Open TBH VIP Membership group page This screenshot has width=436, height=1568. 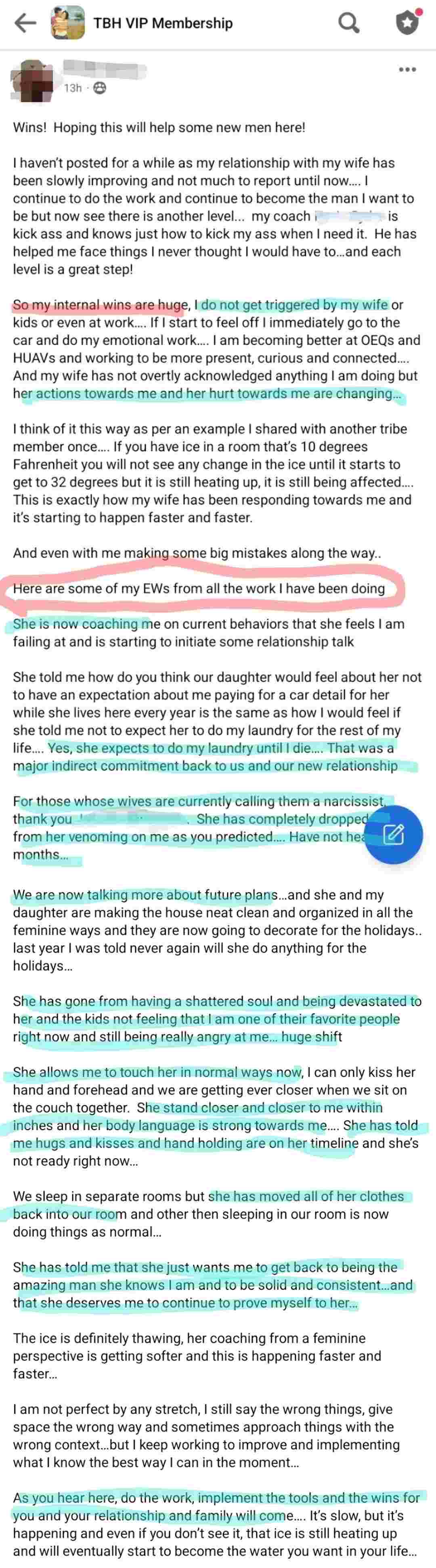(x=163, y=23)
